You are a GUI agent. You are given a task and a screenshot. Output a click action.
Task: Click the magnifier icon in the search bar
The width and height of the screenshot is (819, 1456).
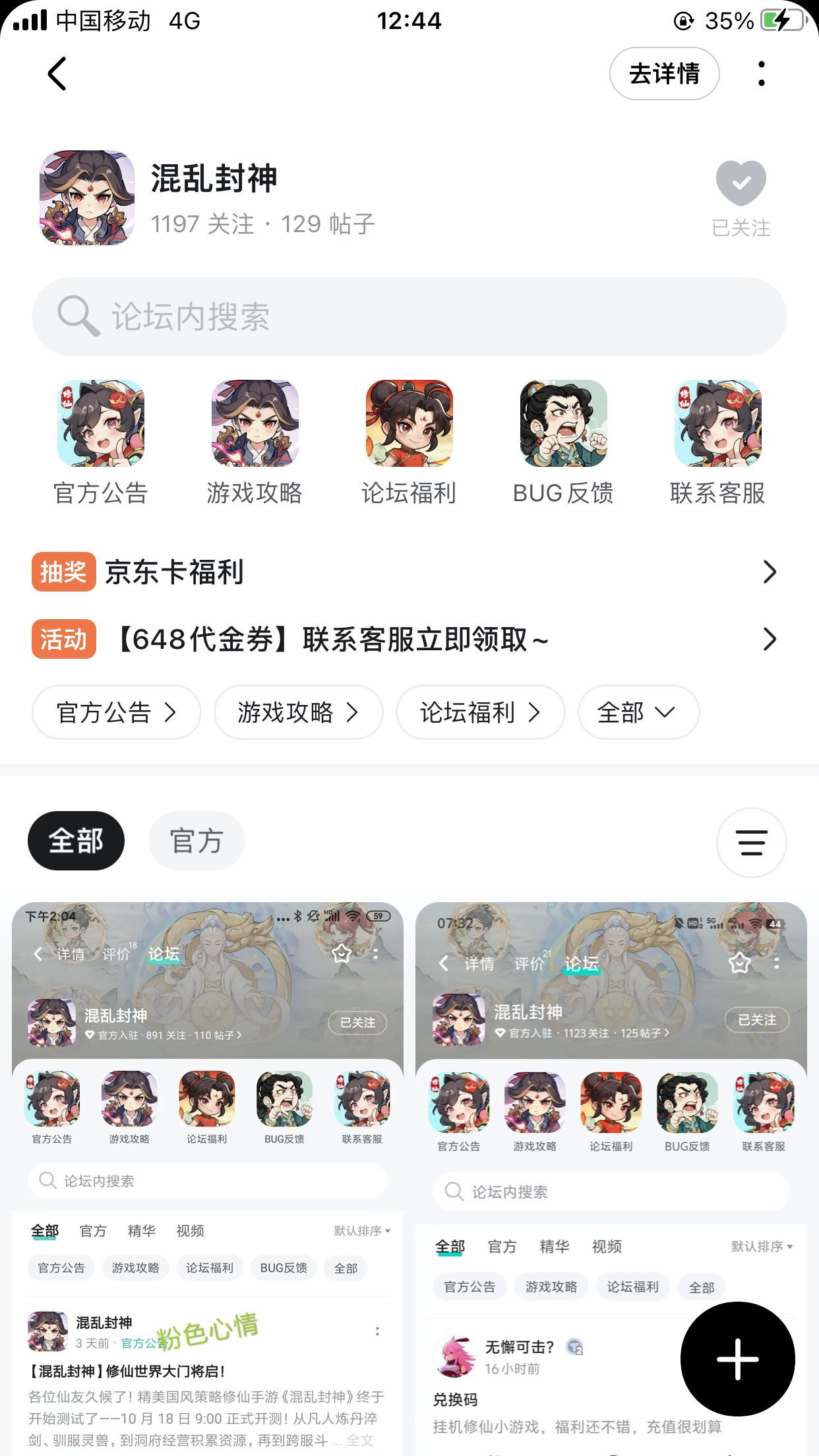(x=78, y=317)
